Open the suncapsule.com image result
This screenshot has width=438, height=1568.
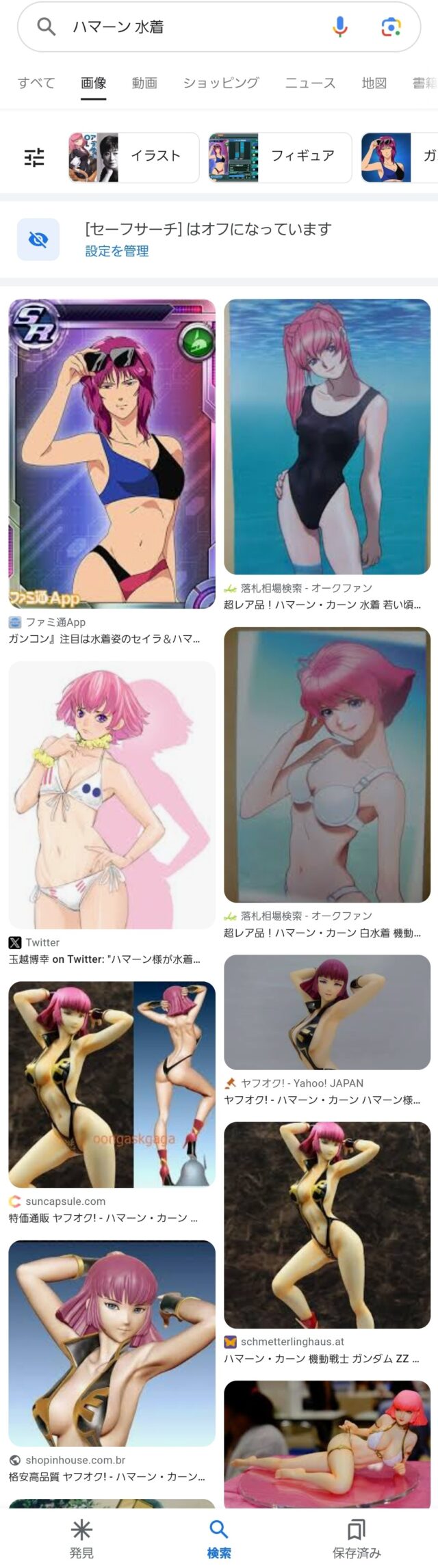tap(112, 1085)
